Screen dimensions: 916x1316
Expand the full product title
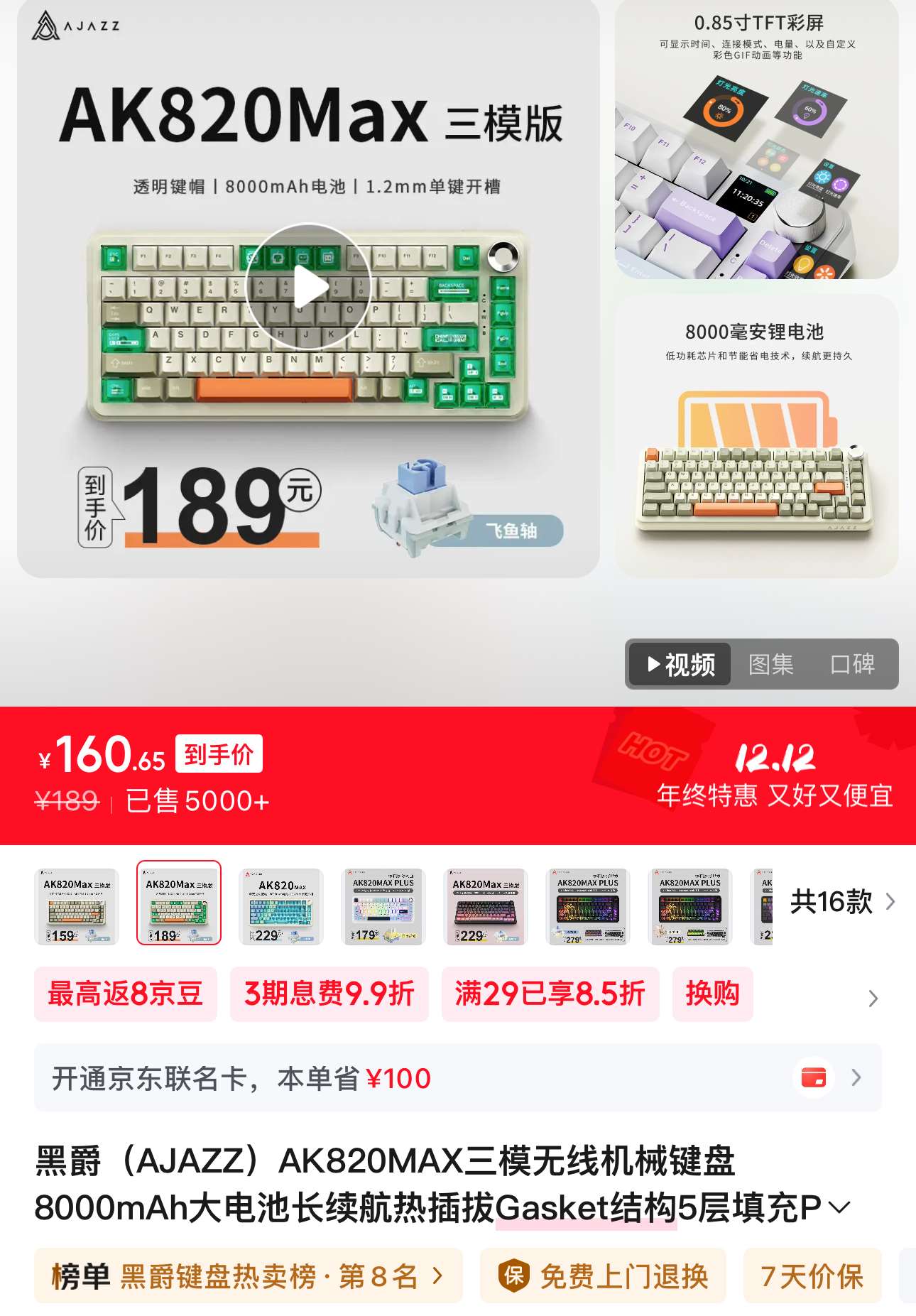pos(839,1207)
